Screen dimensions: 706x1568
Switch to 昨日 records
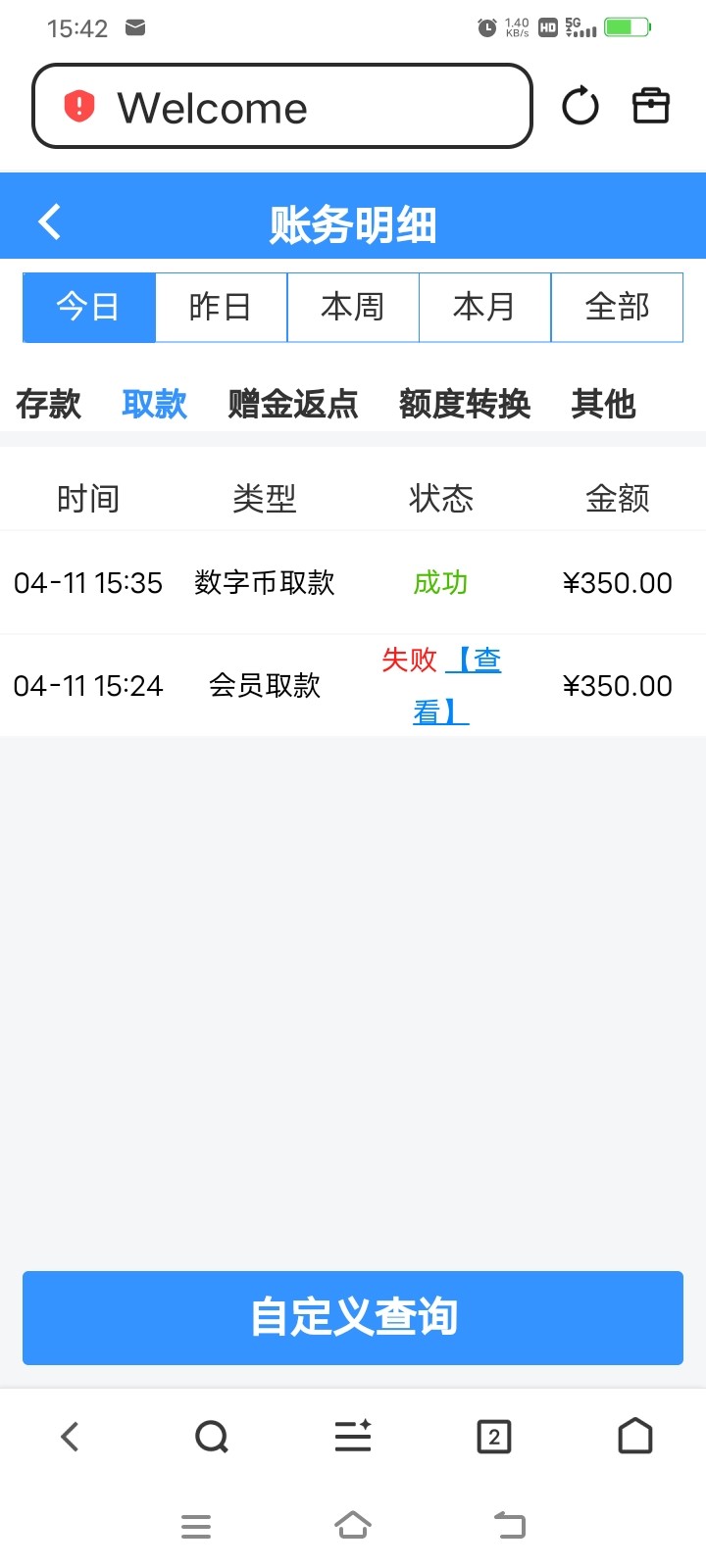(221, 308)
